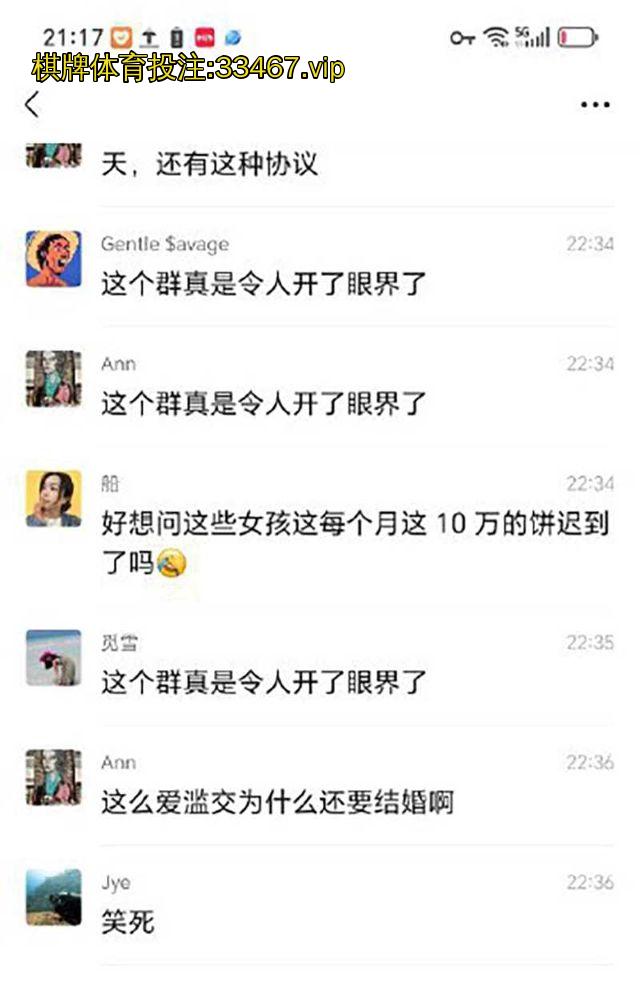Image resolution: width=640 pixels, height=986 pixels.
Task: Tap Ann's avatar beside the 22:36 message
Action: pyautogui.click(x=53, y=777)
